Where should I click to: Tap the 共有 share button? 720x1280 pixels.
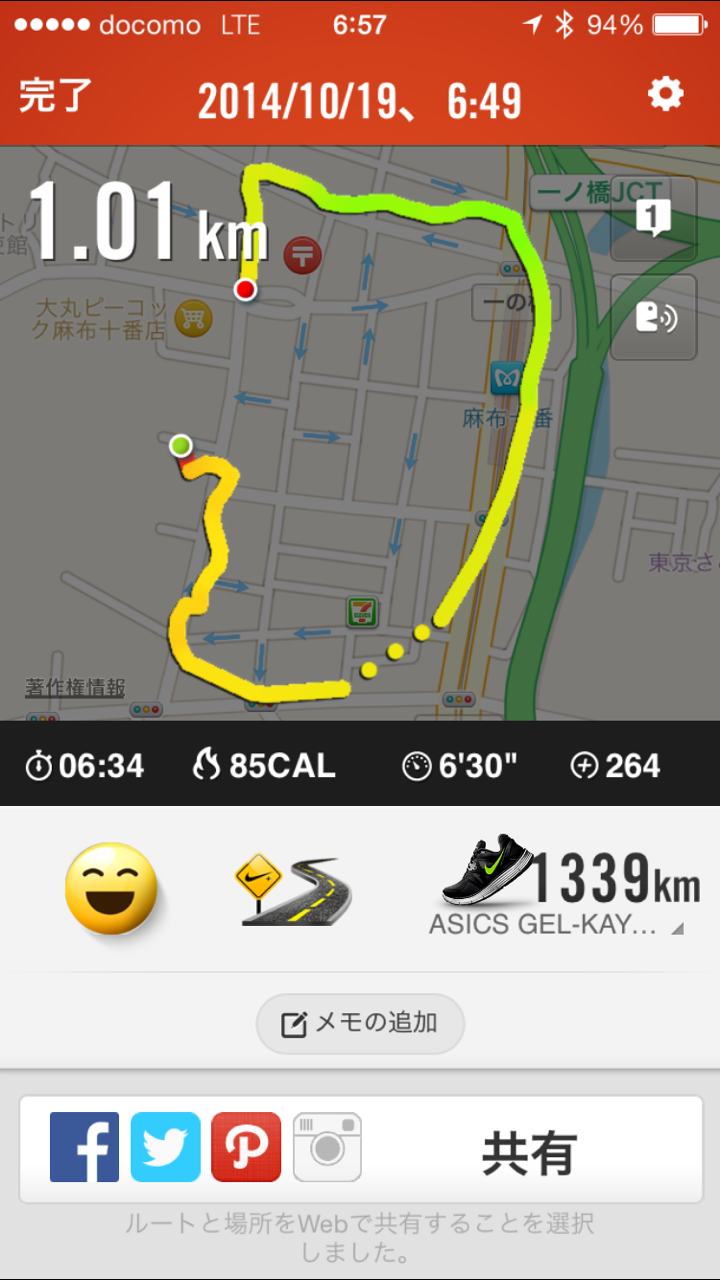530,1153
